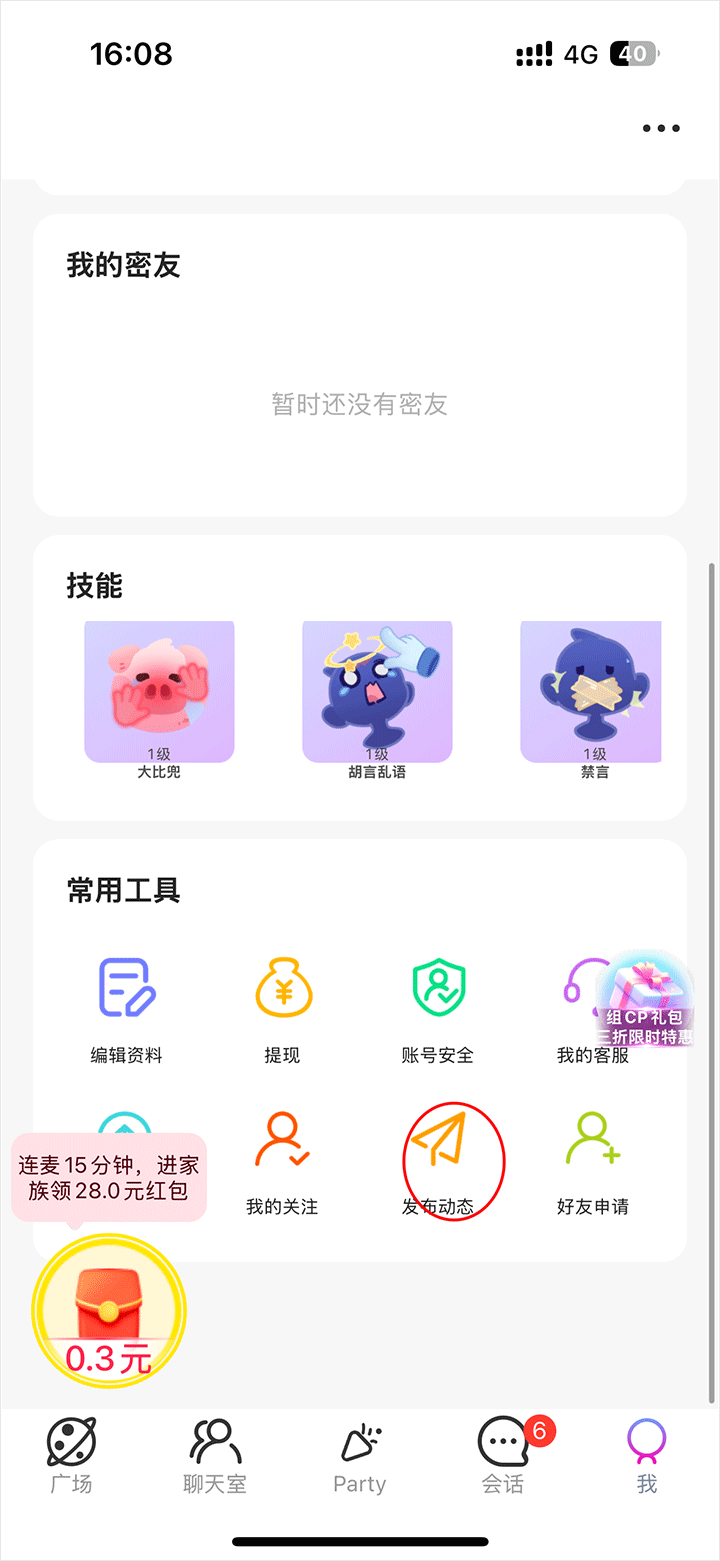Screen dimensions: 720x1561
Task: Select the 我 profile tab
Action: [x=647, y=1456]
